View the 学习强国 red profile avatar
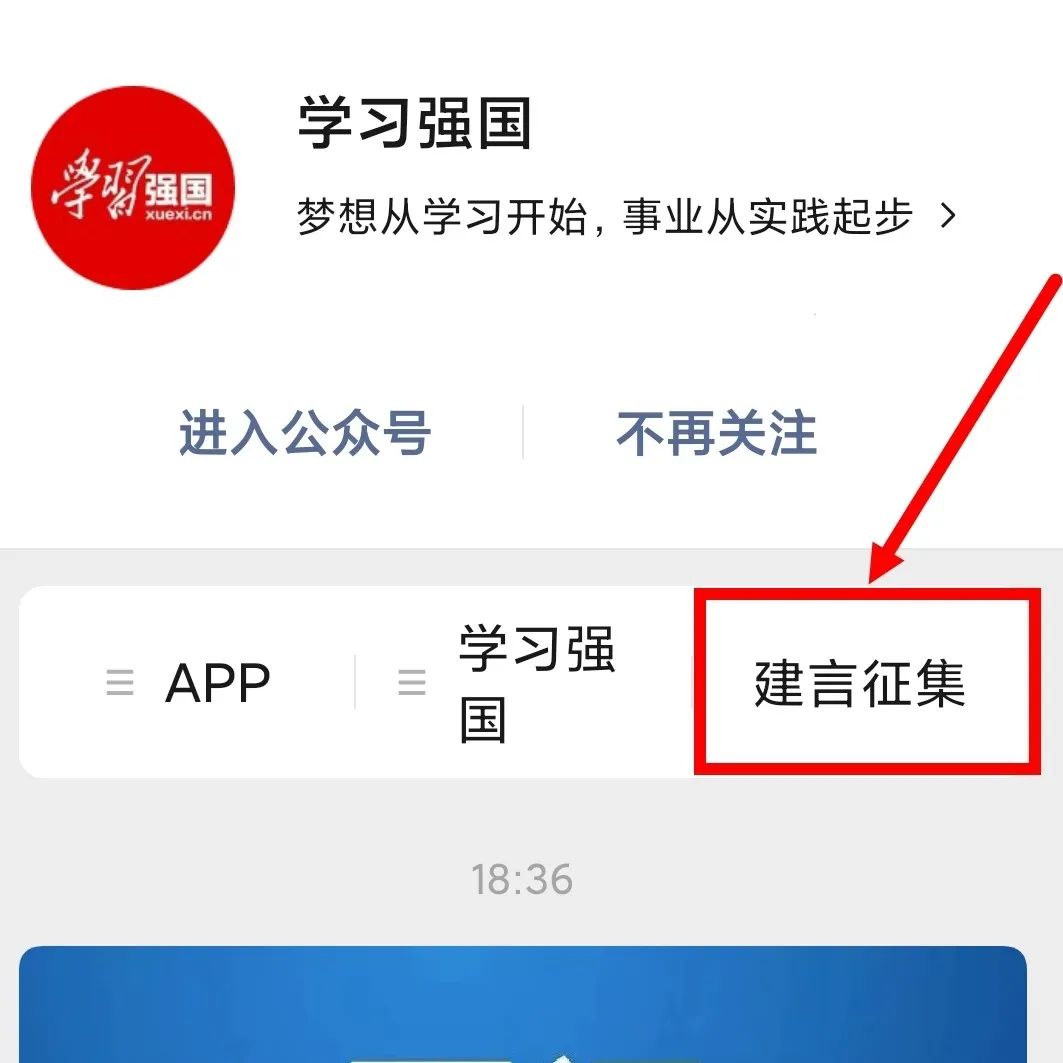The image size is (1063, 1063). tap(134, 188)
